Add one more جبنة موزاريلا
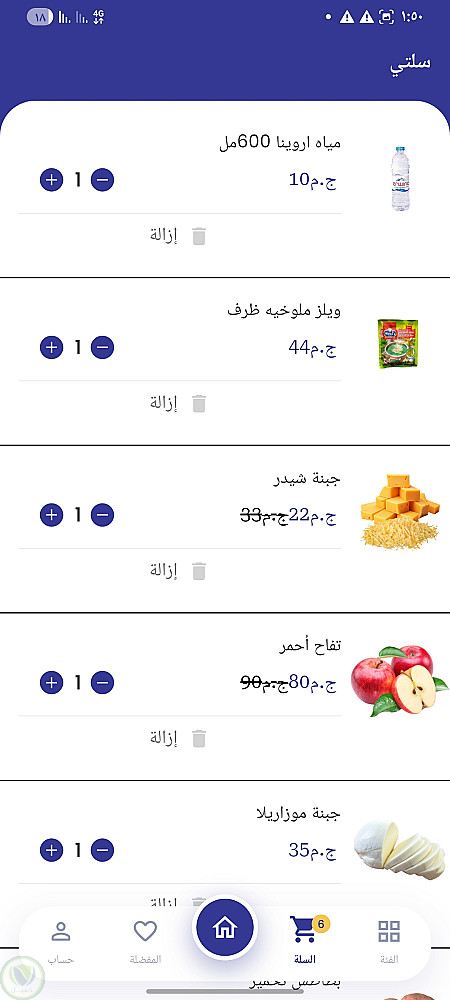450x1000 pixels. click(x=52, y=850)
